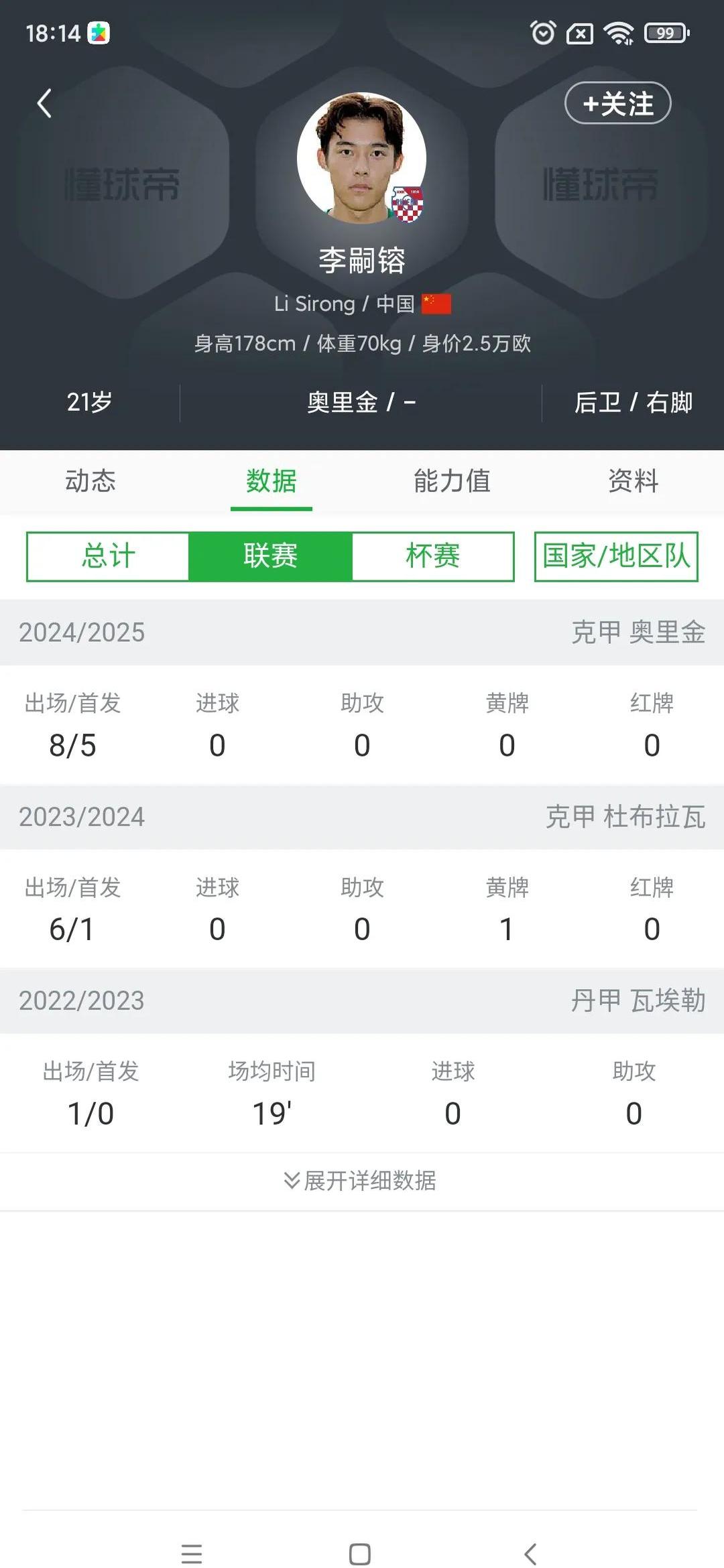Tap the Chinese flag next to Li Sirong
The image size is (724, 1568).
click(x=436, y=303)
